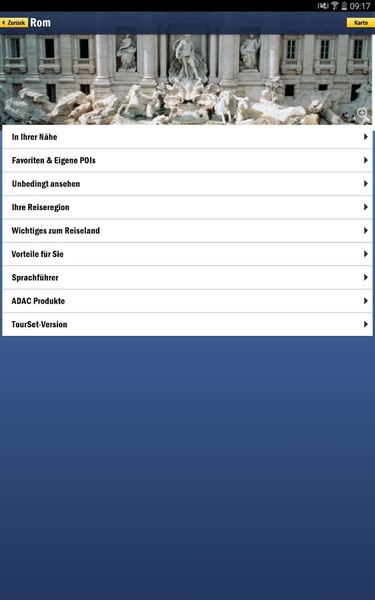This screenshot has height=600, width=375.
Task: Select Favoriten & Eigene POIs
Action: pos(188,160)
